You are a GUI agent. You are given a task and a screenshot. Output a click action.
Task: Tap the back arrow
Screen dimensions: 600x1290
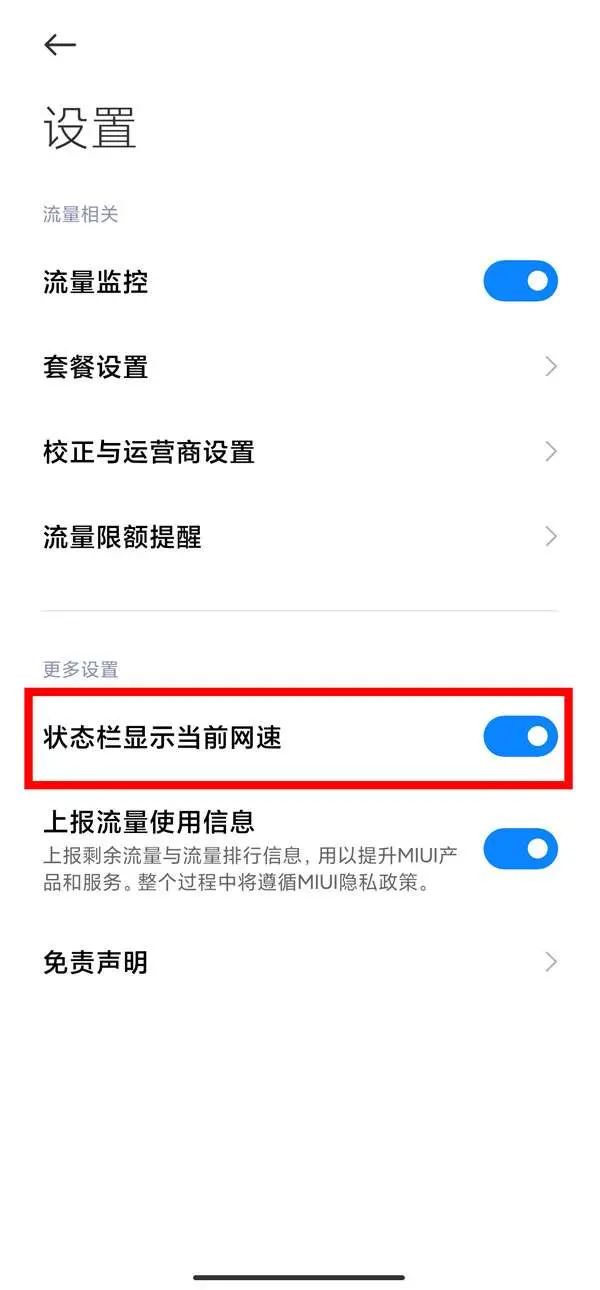(60, 45)
